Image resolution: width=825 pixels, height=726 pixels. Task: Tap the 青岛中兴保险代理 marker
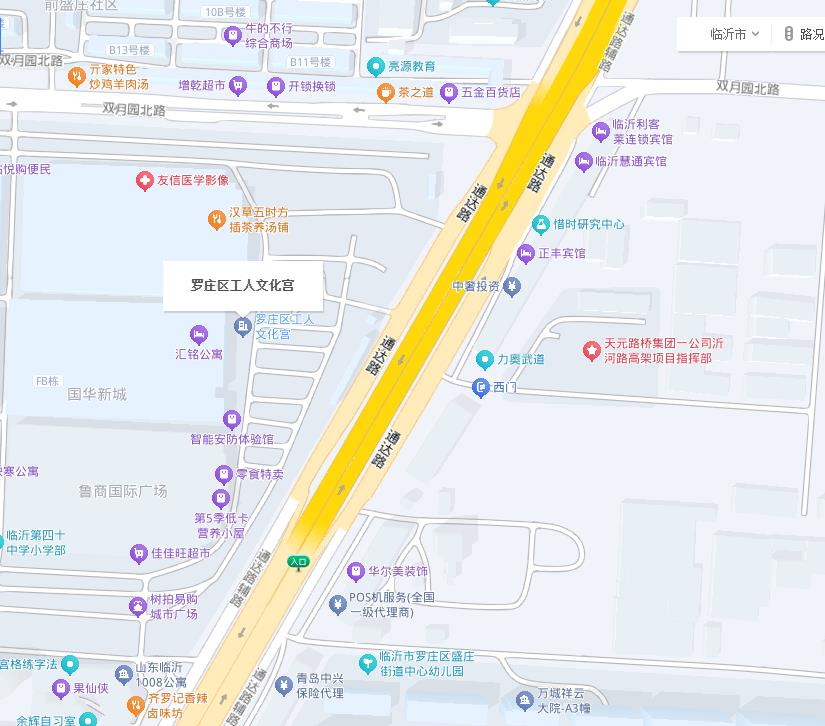pos(284,685)
